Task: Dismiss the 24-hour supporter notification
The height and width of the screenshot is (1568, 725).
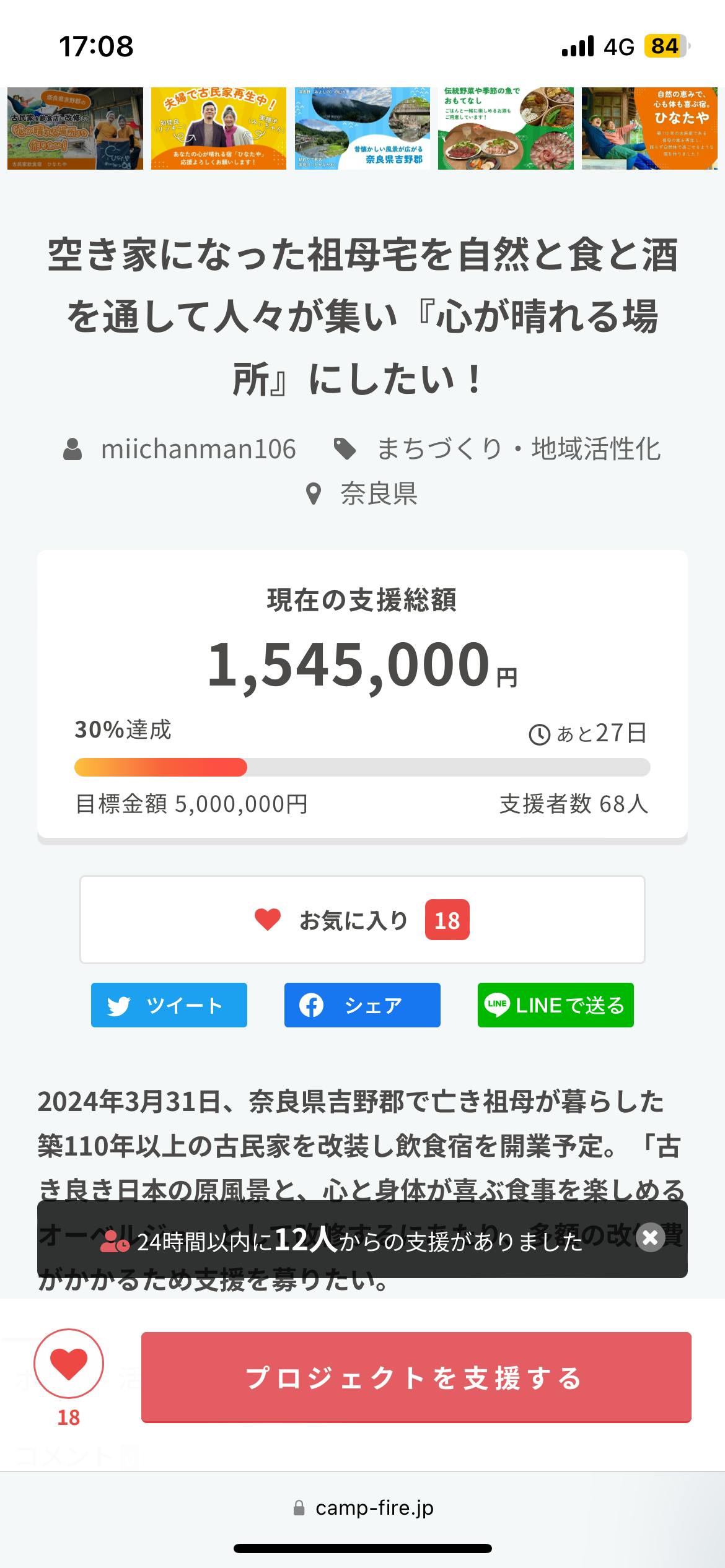Action: (650, 1238)
